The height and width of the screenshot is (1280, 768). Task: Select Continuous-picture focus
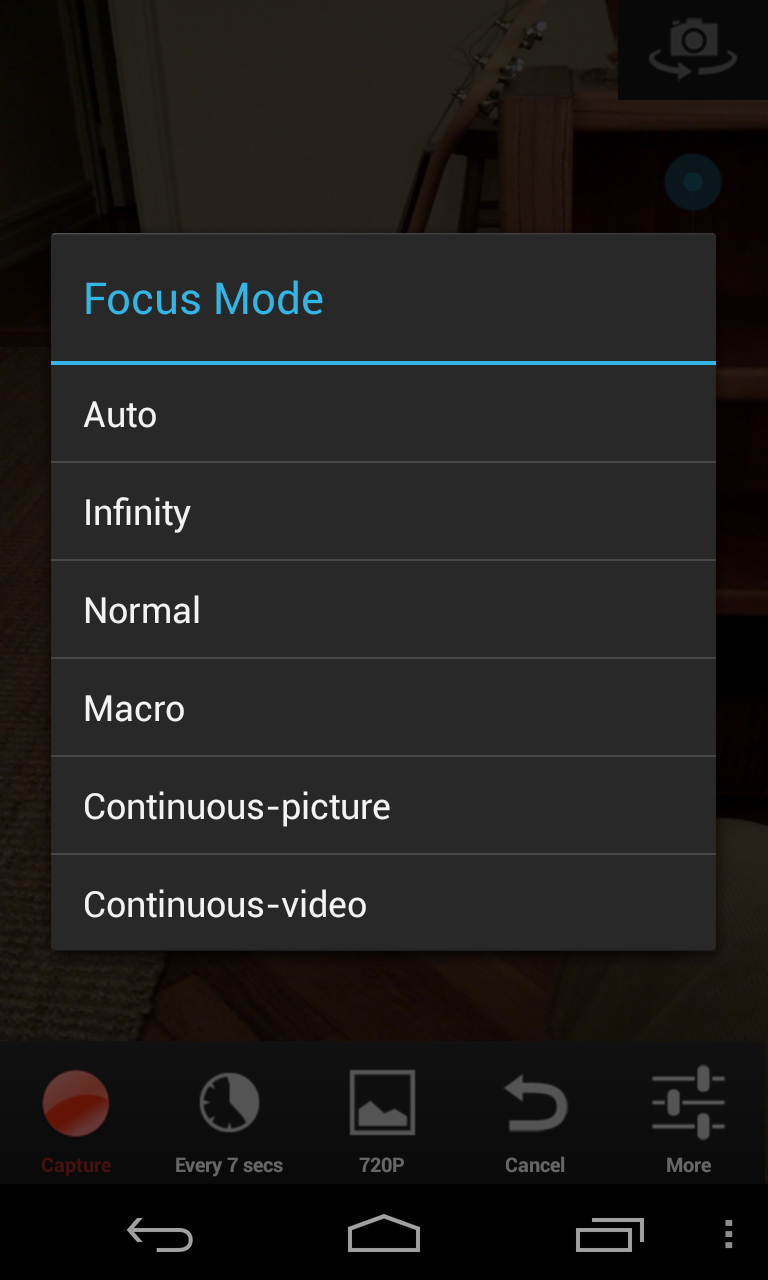click(383, 806)
